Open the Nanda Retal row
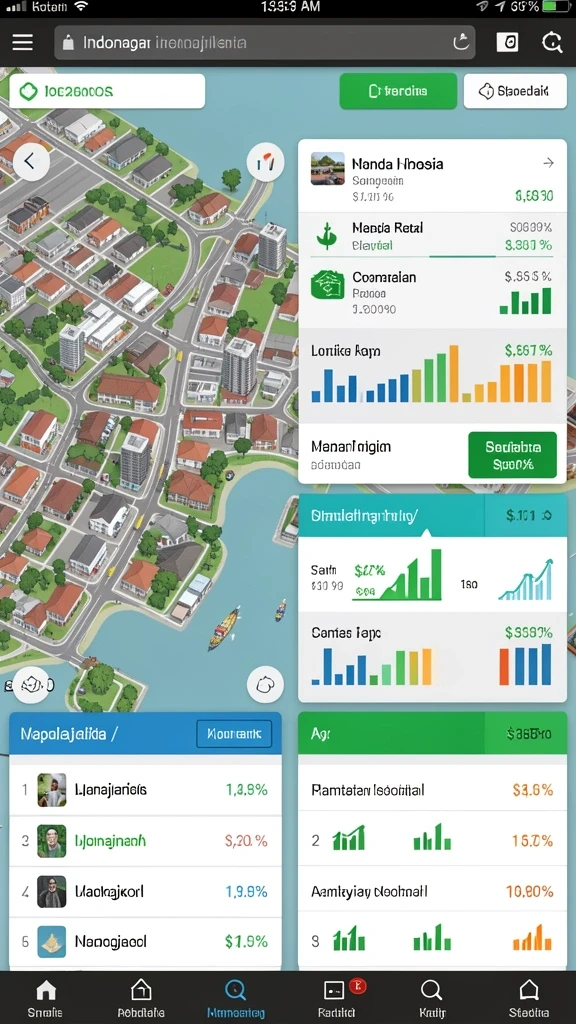This screenshot has width=576, height=1024. click(432, 236)
